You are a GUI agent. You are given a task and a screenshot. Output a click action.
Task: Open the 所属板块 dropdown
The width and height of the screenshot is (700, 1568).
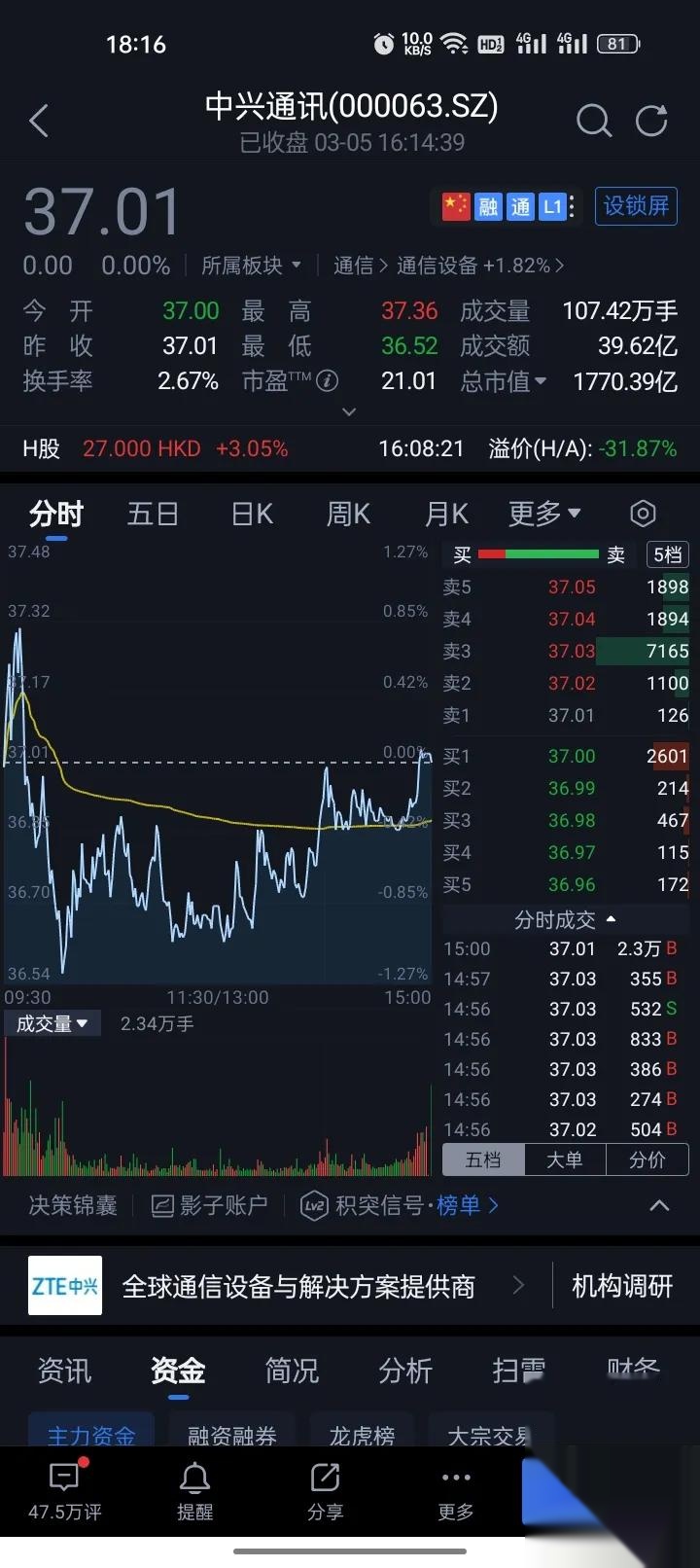tap(251, 265)
